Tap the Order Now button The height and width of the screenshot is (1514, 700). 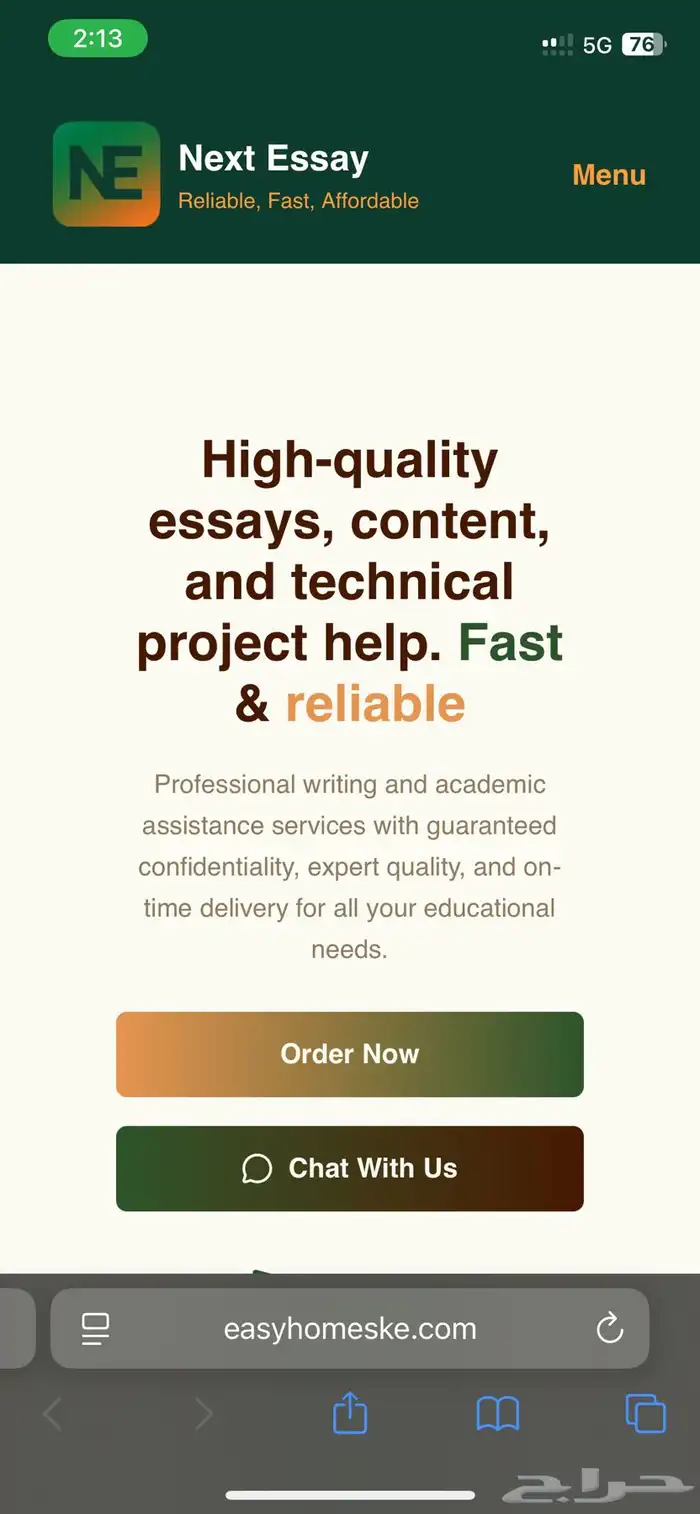click(x=350, y=1054)
